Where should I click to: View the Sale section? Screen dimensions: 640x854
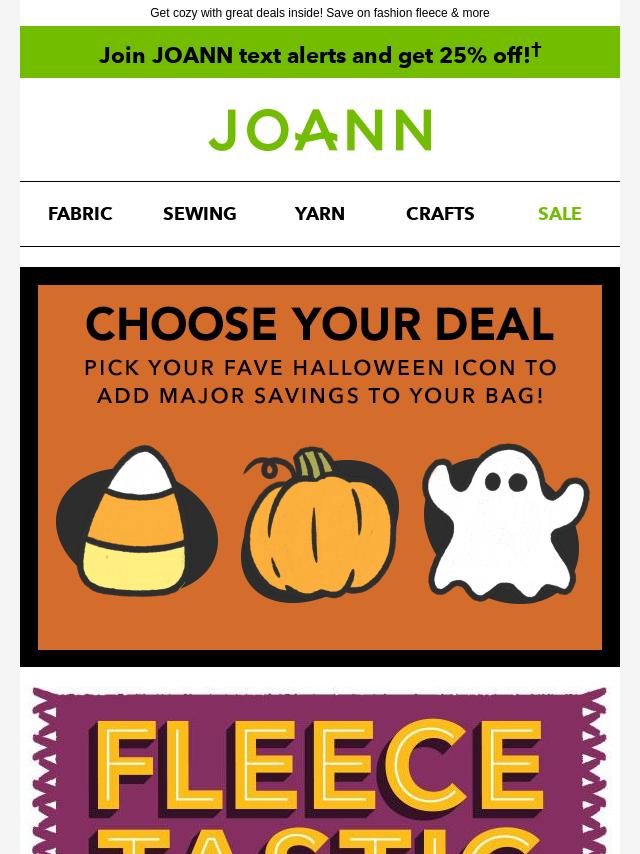(559, 214)
